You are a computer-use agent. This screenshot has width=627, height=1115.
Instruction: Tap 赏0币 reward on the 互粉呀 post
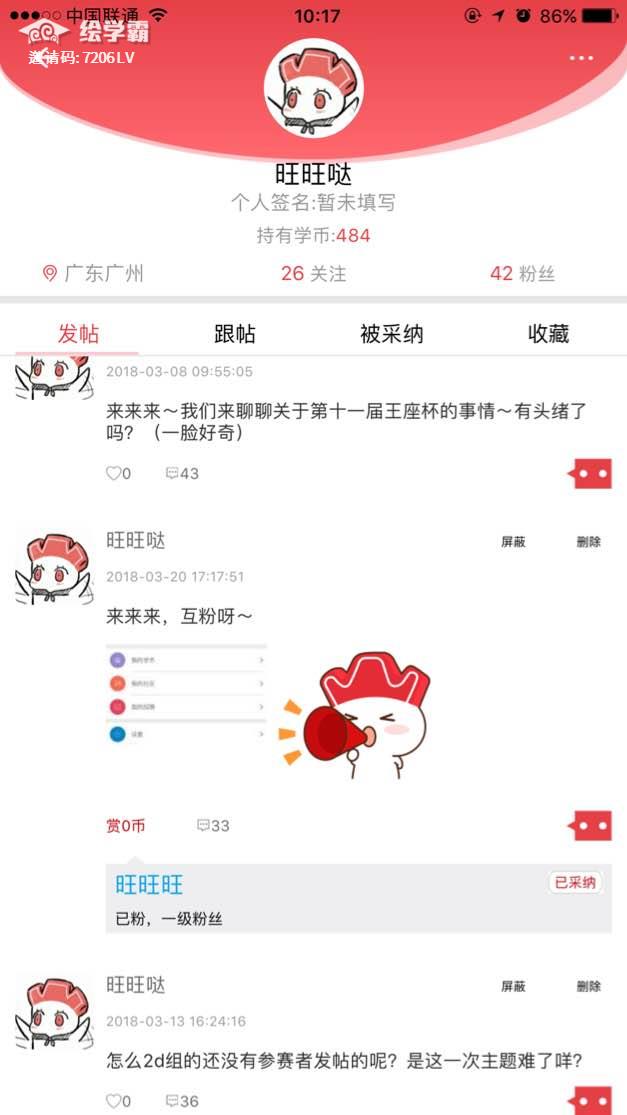pos(126,826)
